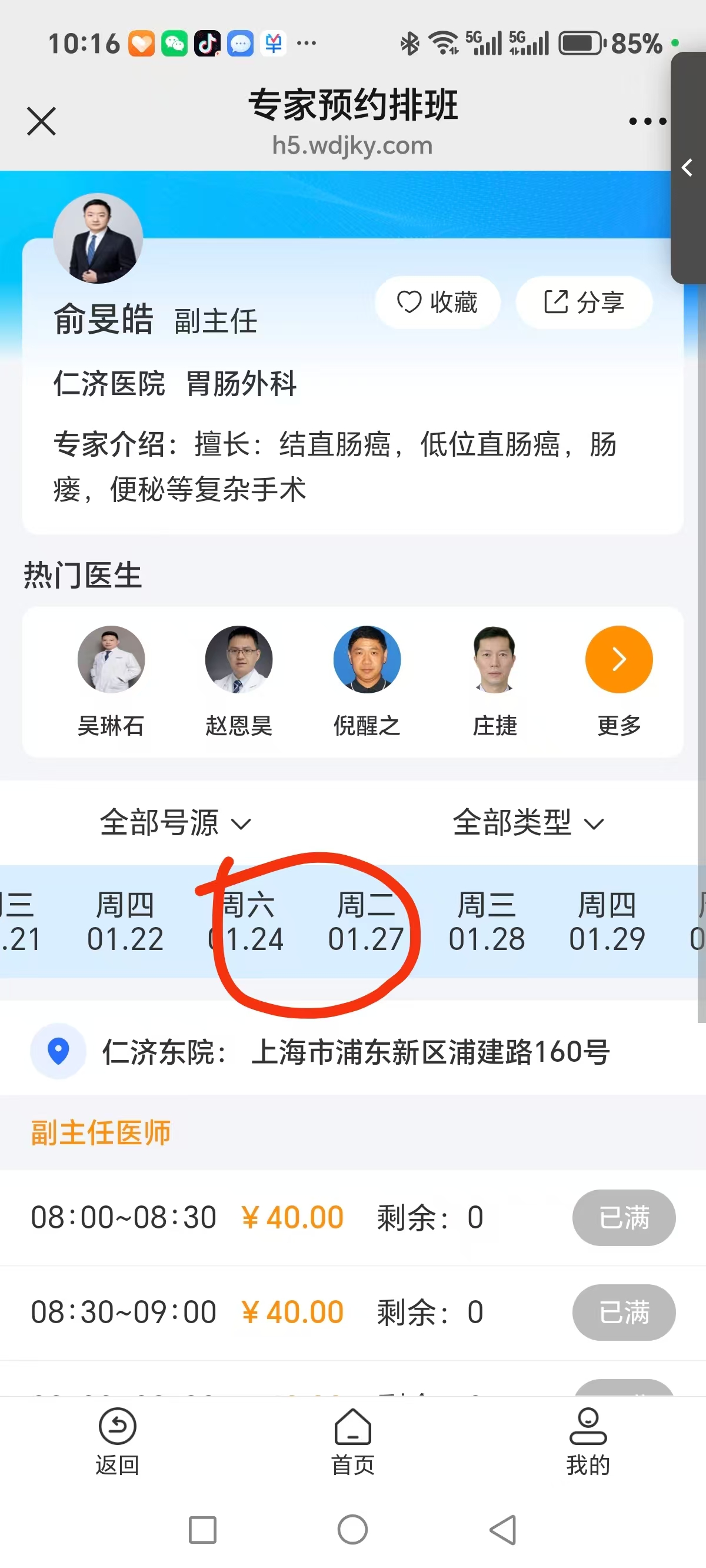View doctor 倪醒之's profile
The height and width of the screenshot is (1568, 706).
(367, 680)
